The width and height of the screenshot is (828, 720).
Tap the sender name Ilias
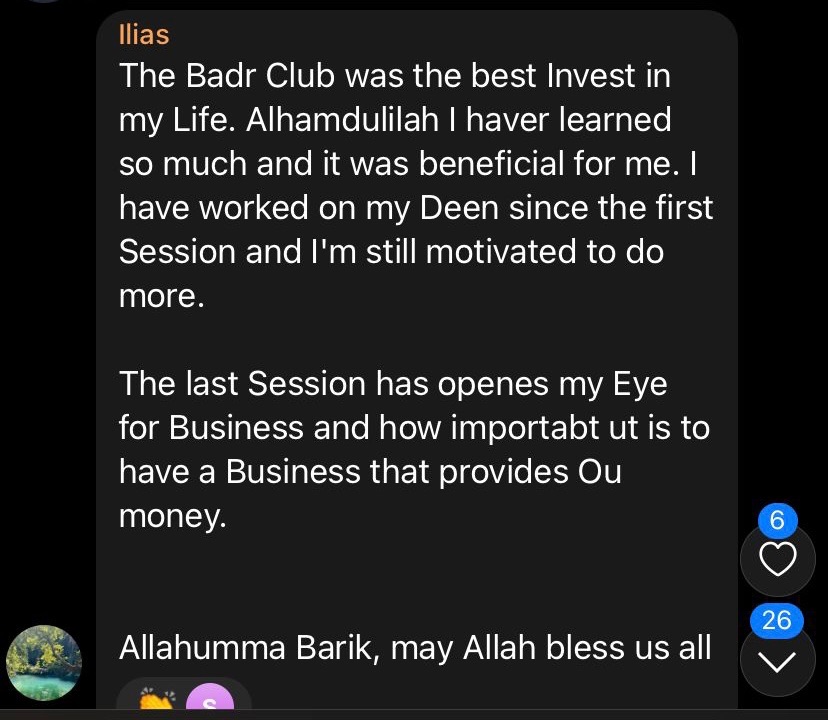tap(144, 35)
